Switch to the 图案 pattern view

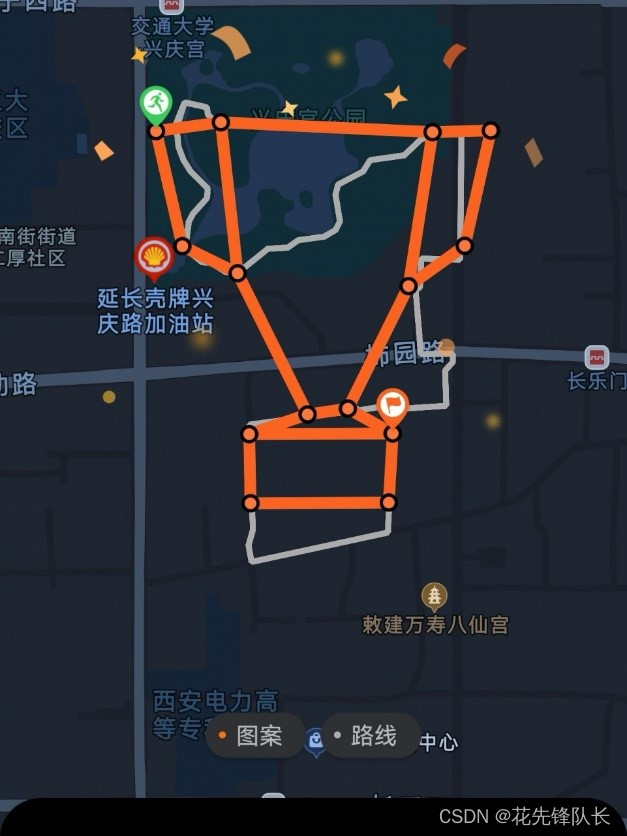point(254,737)
